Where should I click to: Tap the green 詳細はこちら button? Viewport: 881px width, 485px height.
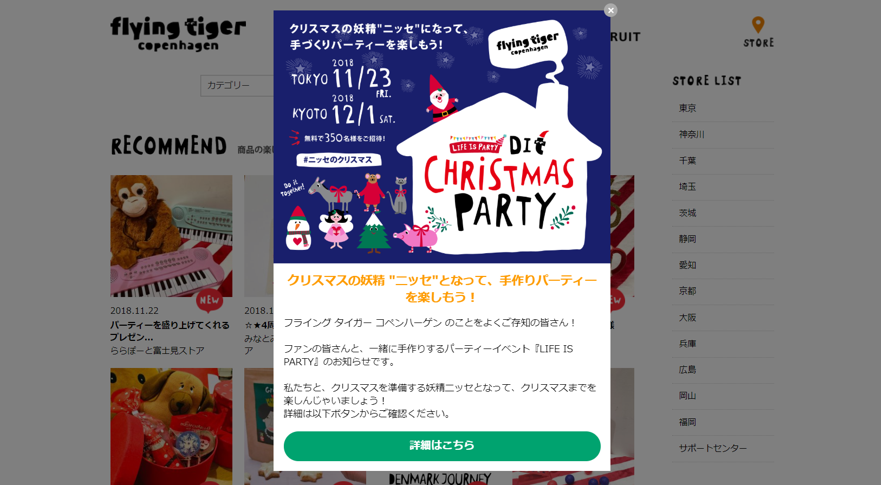(x=442, y=446)
